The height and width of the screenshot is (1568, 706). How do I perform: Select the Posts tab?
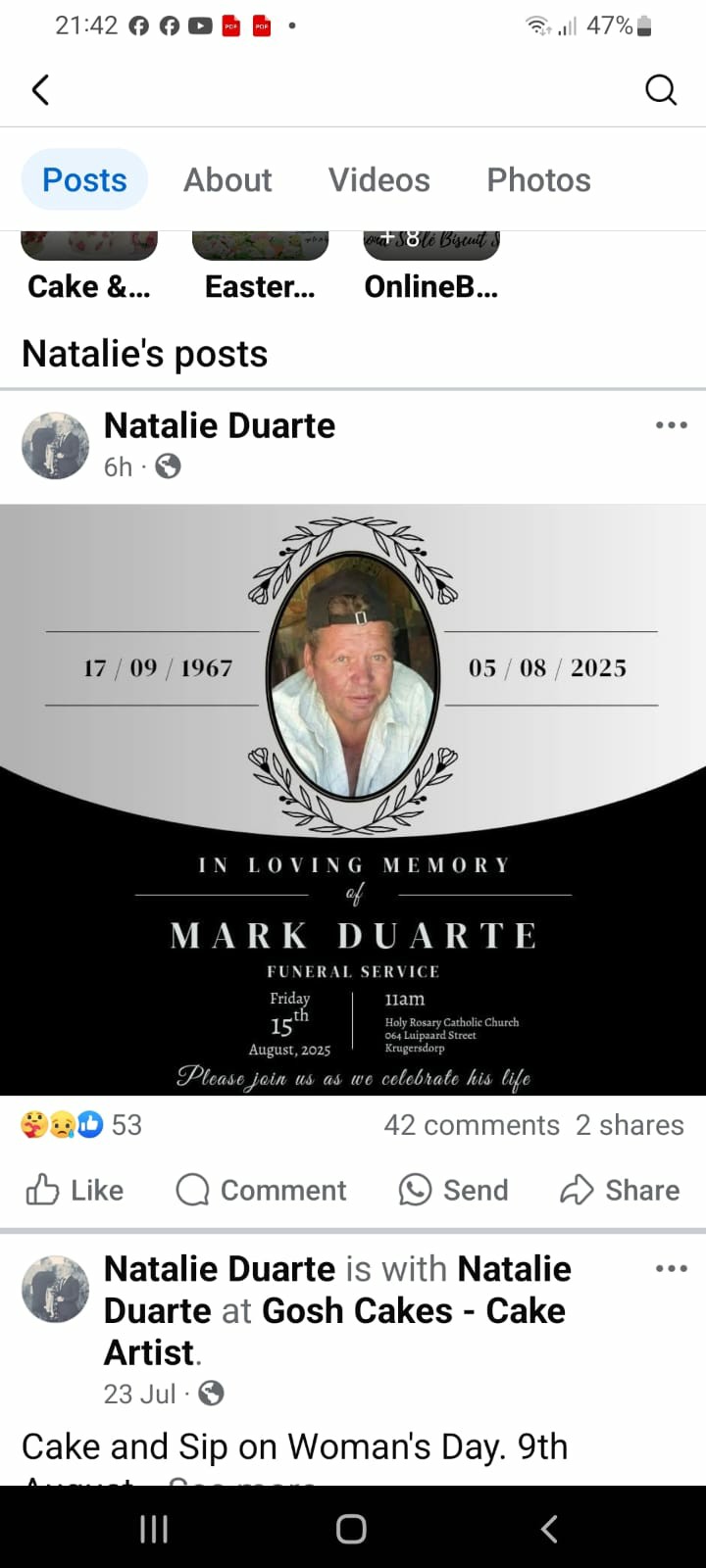click(x=84, y=180)
